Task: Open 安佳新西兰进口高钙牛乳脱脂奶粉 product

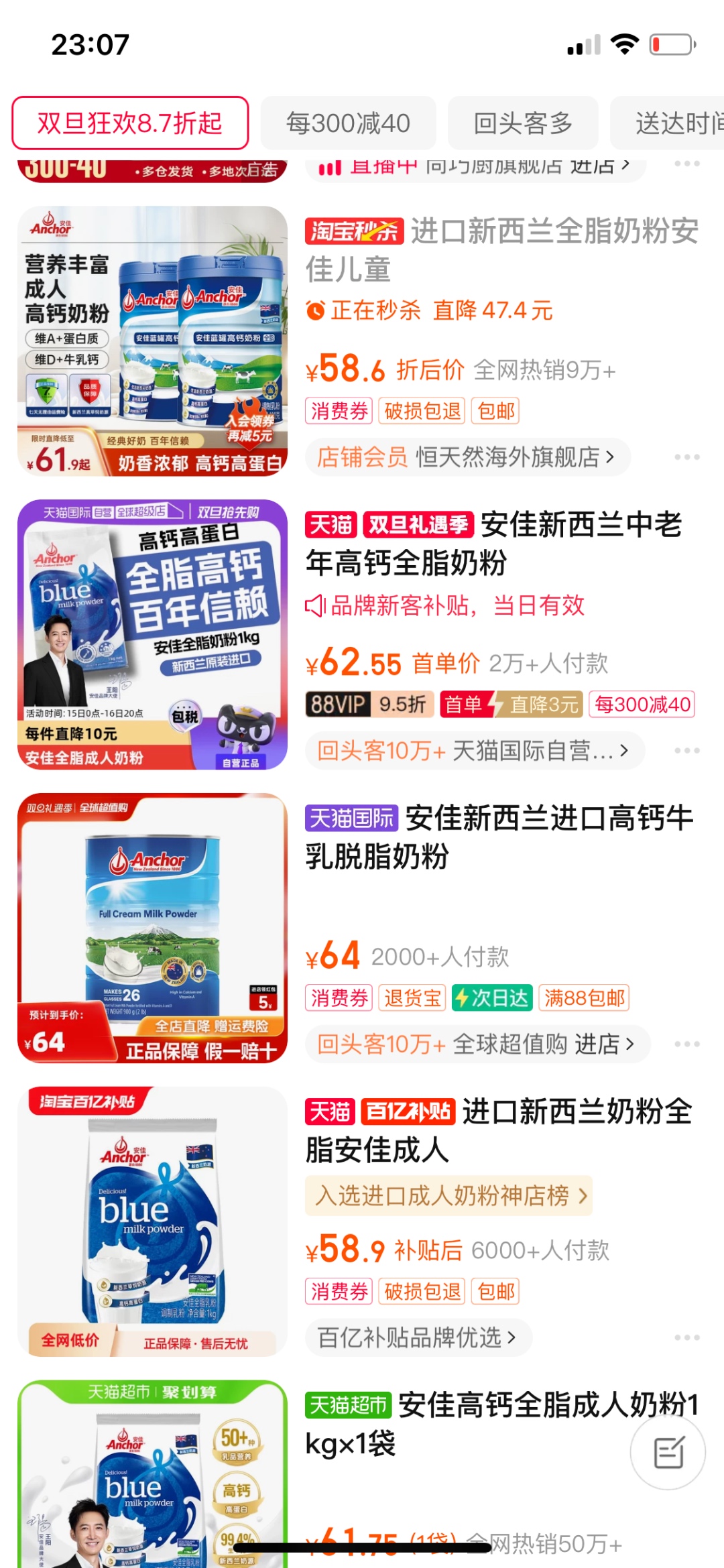Action: 499,837
